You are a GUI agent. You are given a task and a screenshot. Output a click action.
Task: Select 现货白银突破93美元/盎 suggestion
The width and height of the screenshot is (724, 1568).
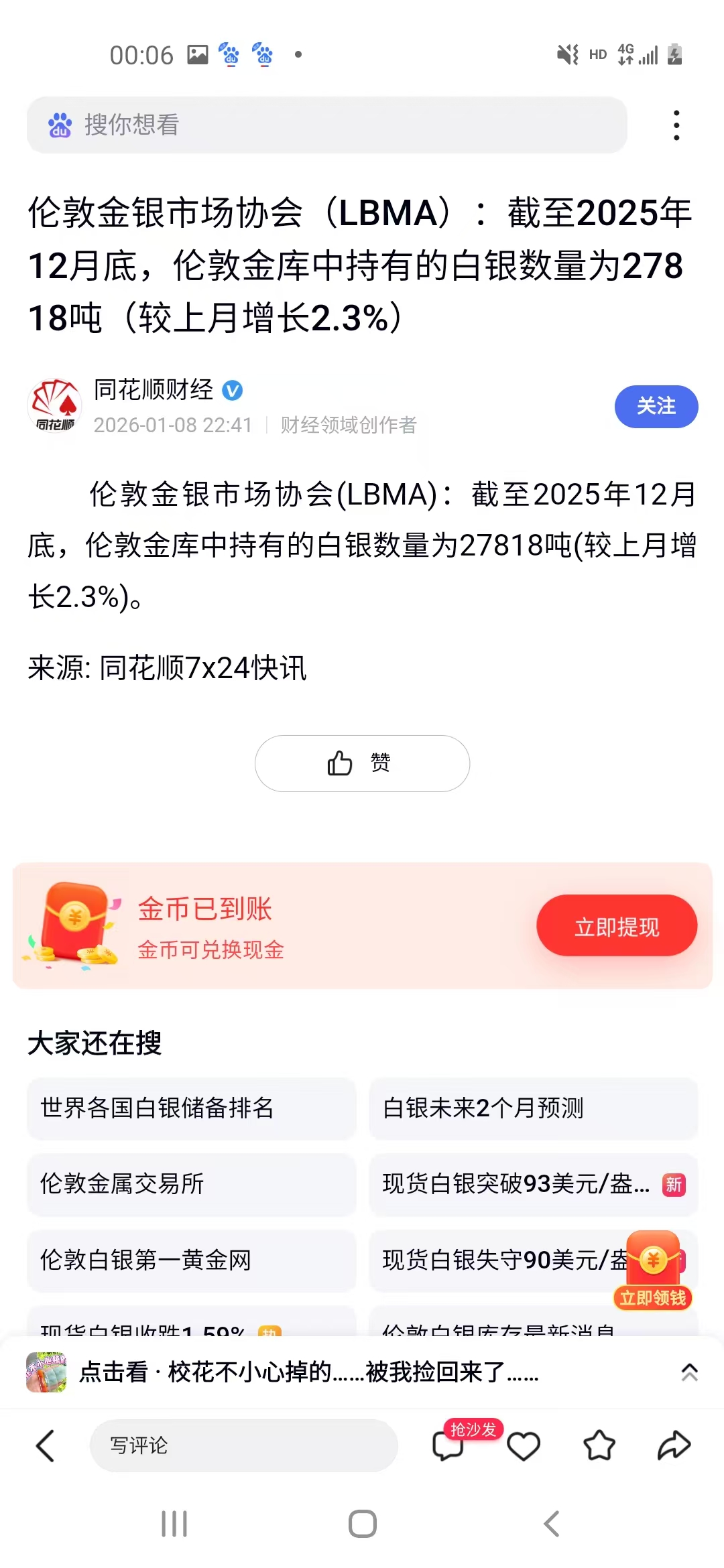click(516, 1184)
